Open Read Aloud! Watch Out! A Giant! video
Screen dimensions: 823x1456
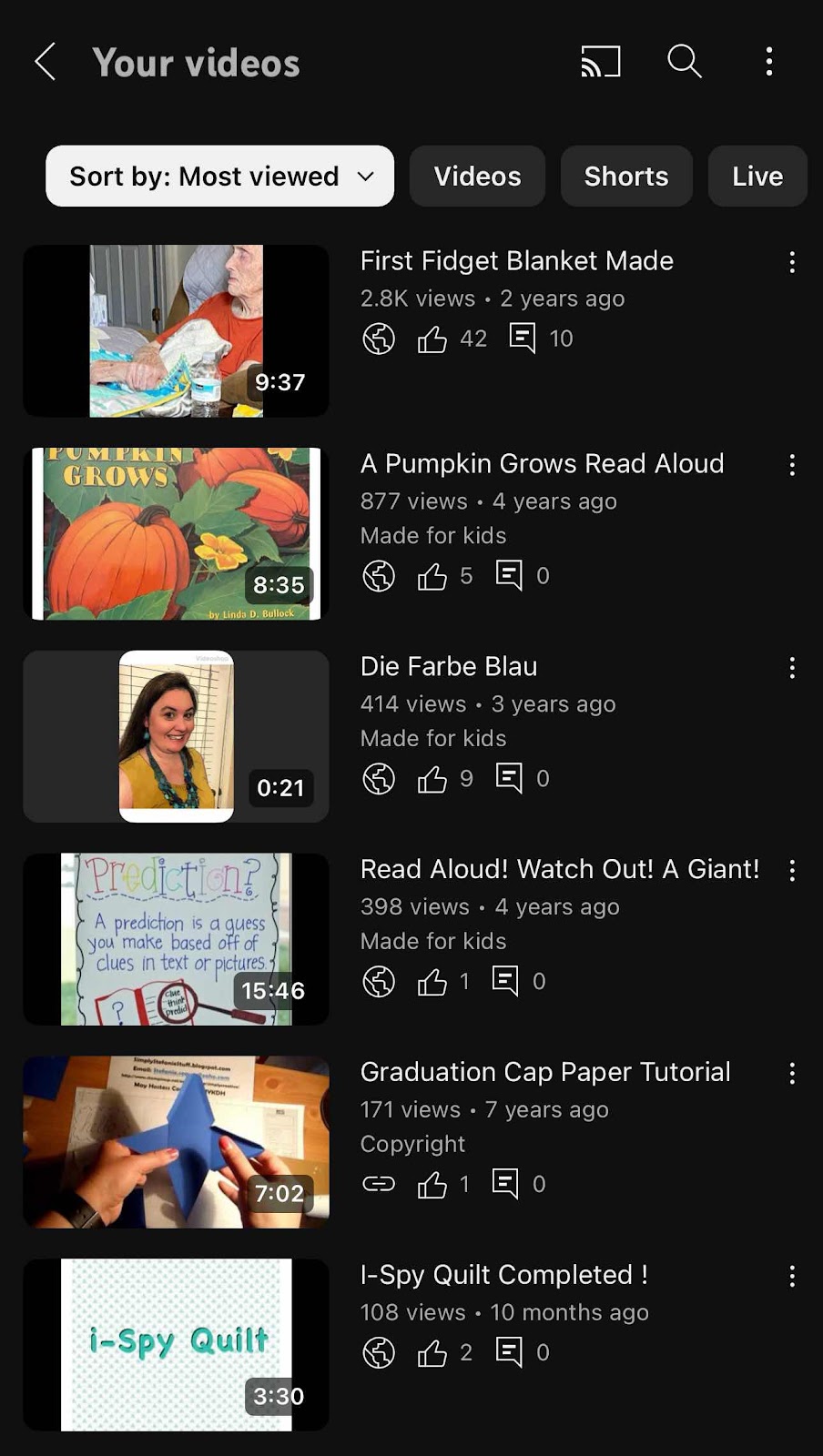176,939
